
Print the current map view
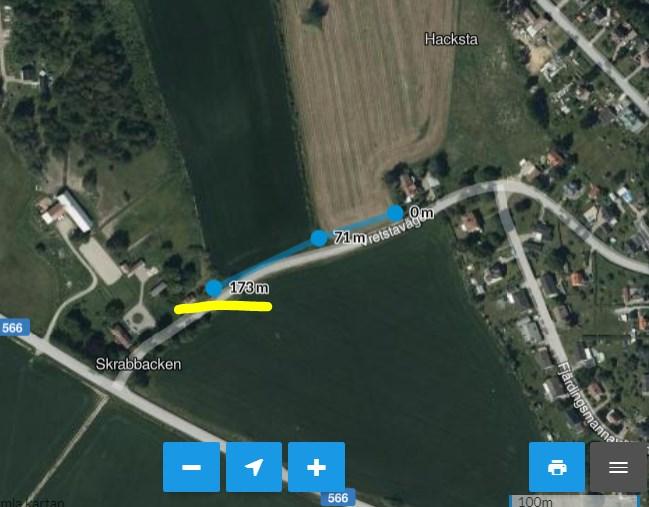coord(557,467)
